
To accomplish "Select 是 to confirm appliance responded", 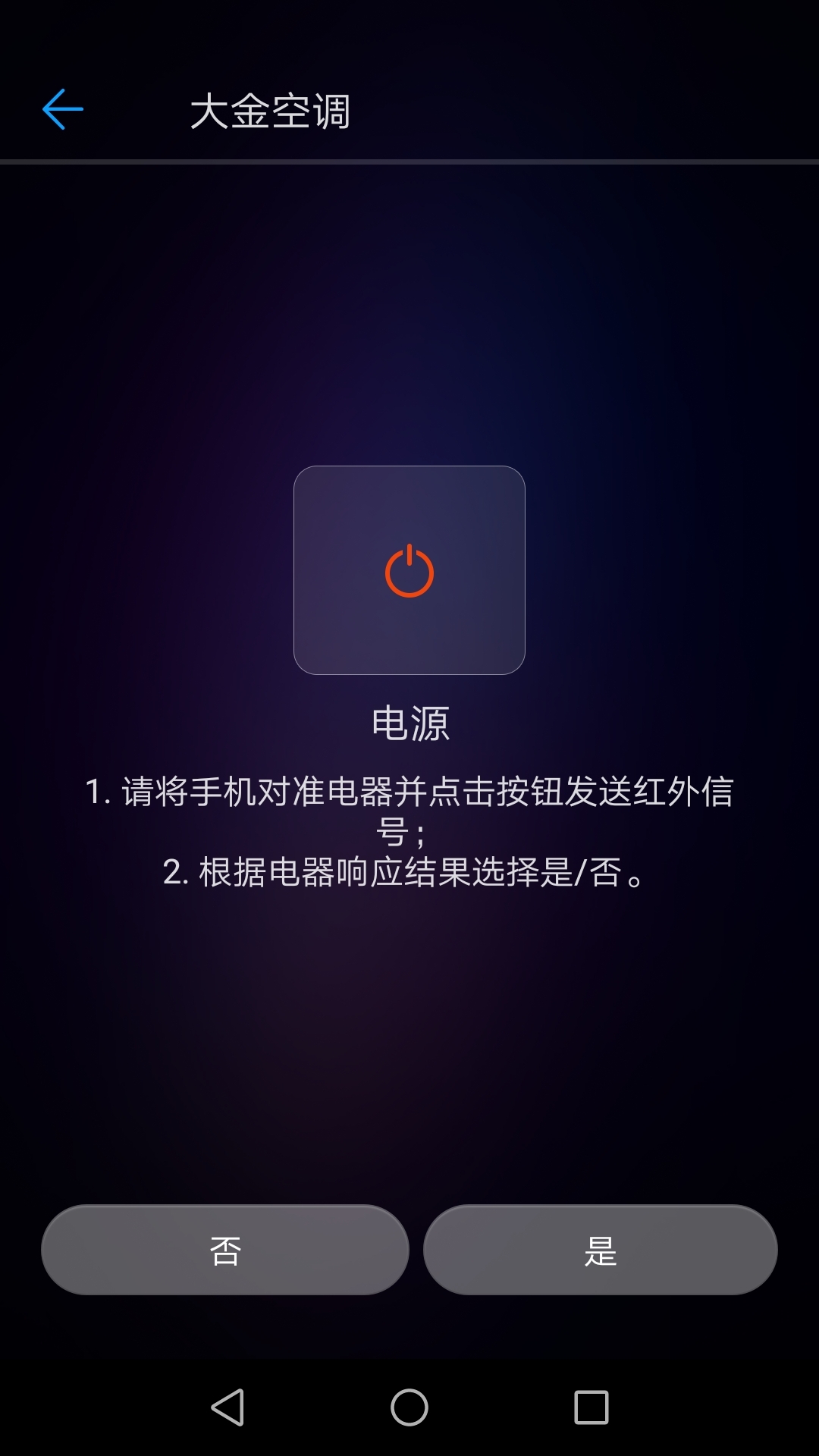I will click(x=601, y=1250).
